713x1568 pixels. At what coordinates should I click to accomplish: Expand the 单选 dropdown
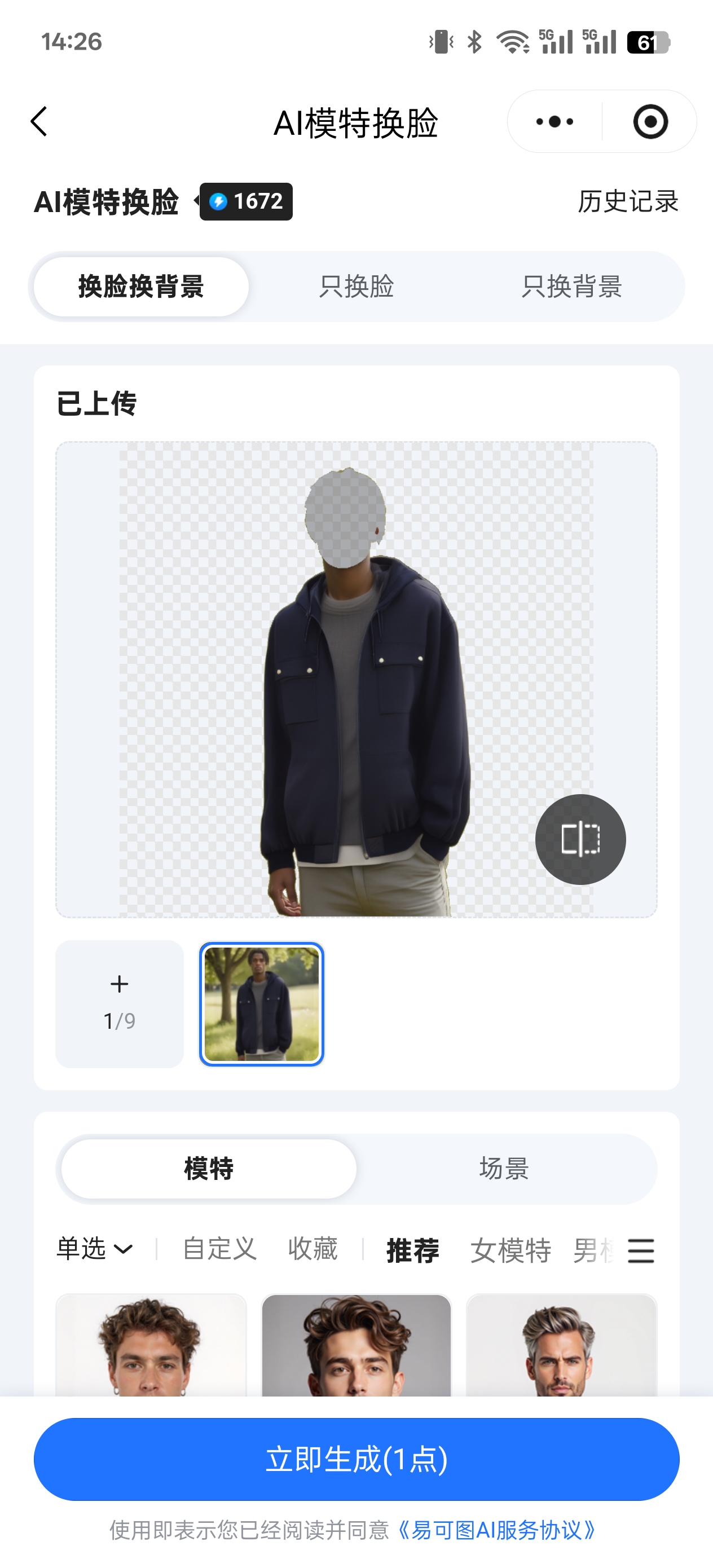point(94,1249)
